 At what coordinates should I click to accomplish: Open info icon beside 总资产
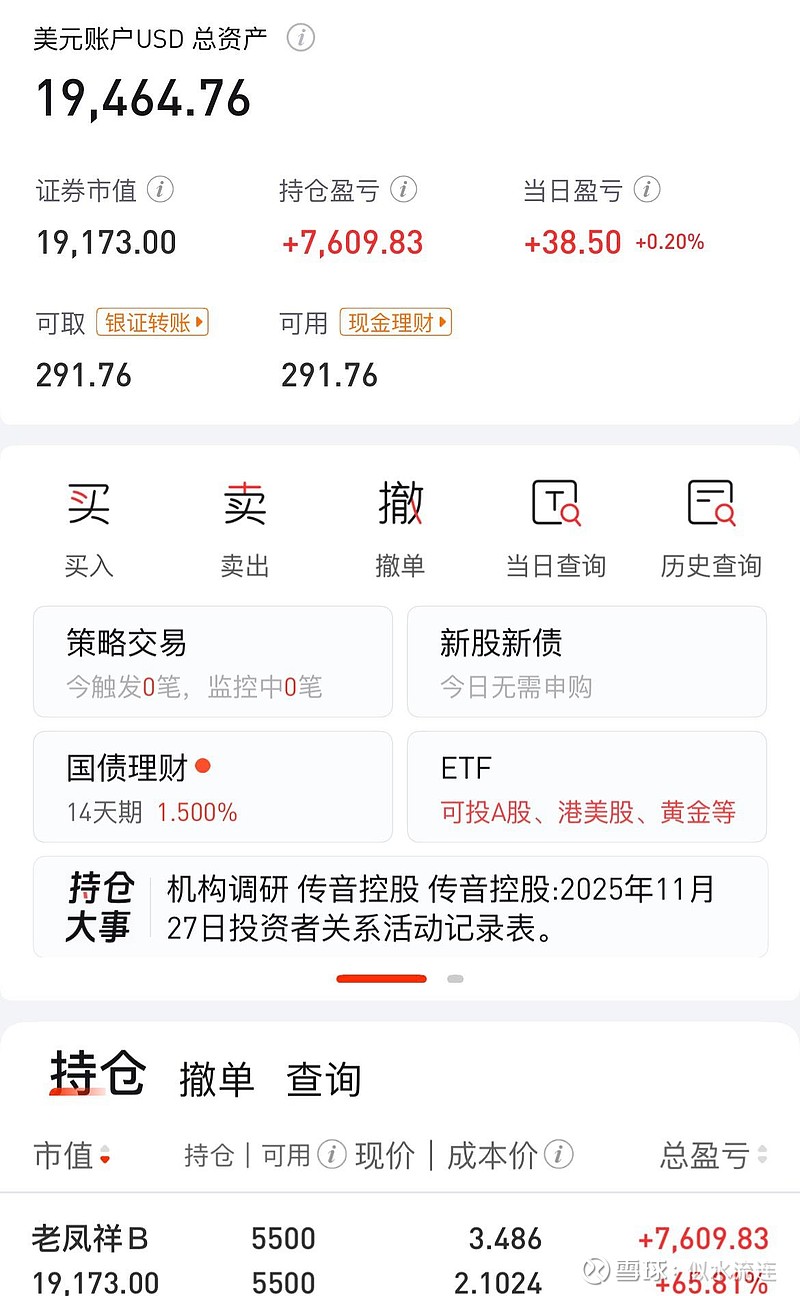(x=301, y=38)
